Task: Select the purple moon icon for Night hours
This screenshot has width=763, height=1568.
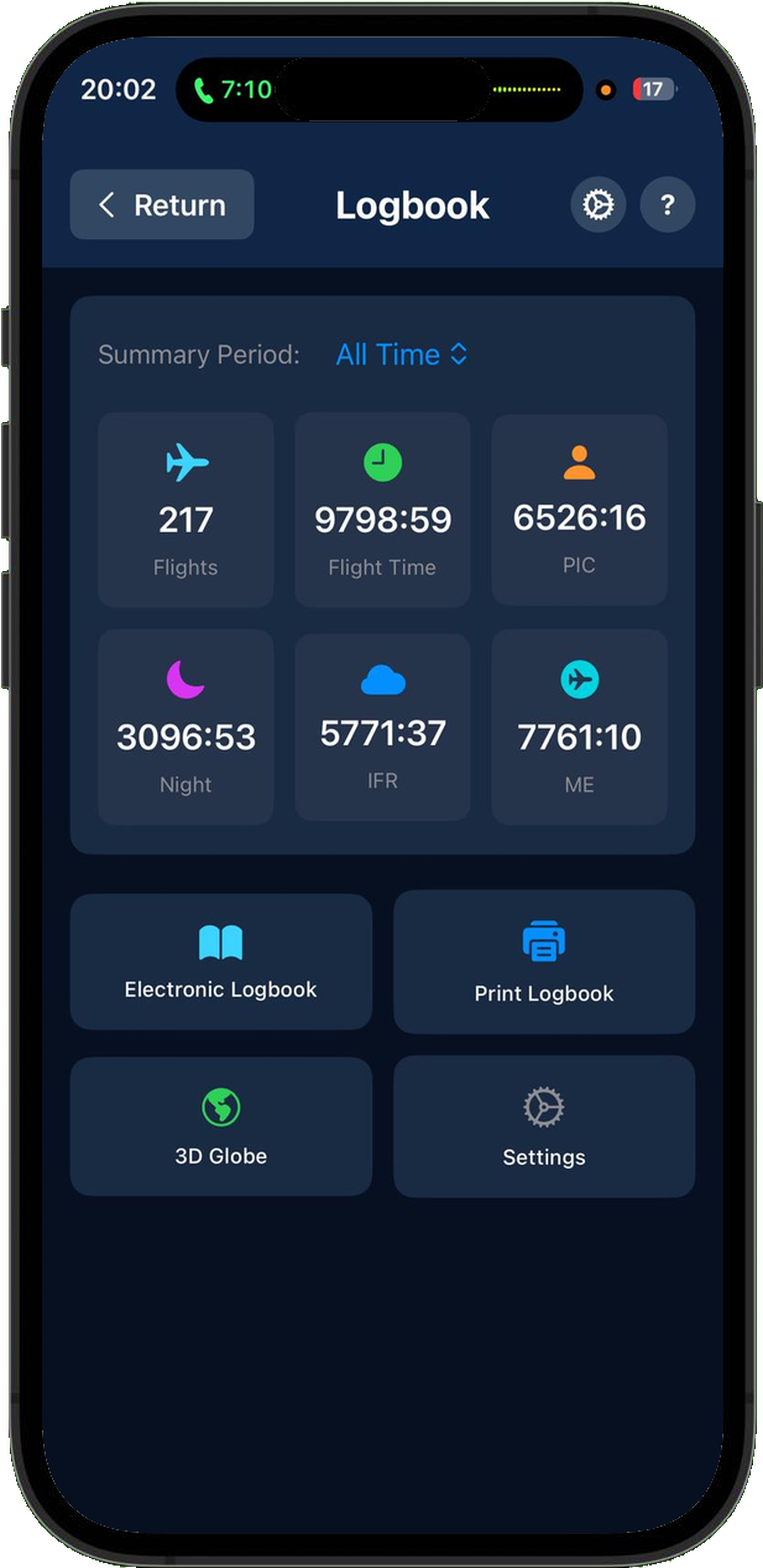Action: pyautogui.click(x=185, y=679)
